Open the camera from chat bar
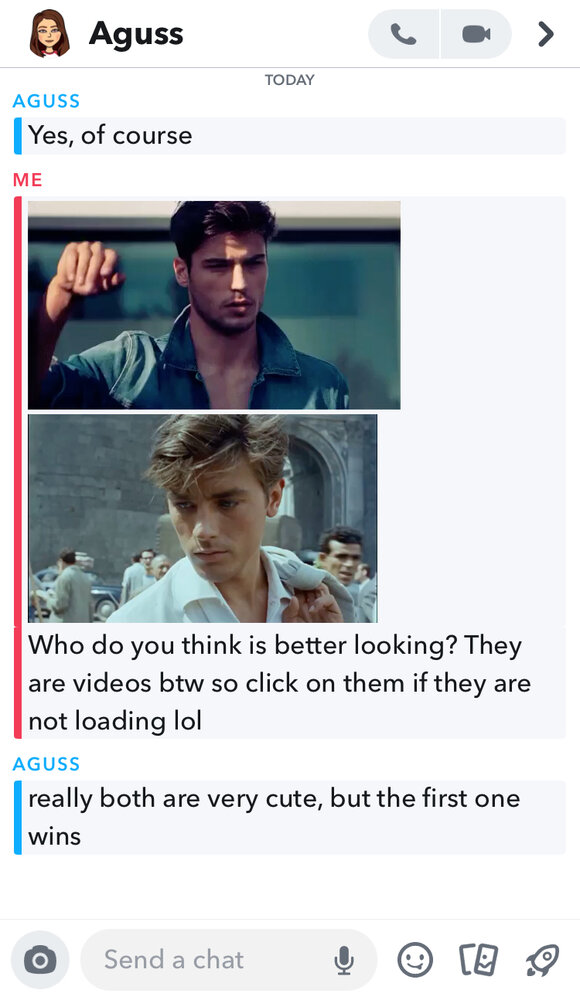 (40, 960)
